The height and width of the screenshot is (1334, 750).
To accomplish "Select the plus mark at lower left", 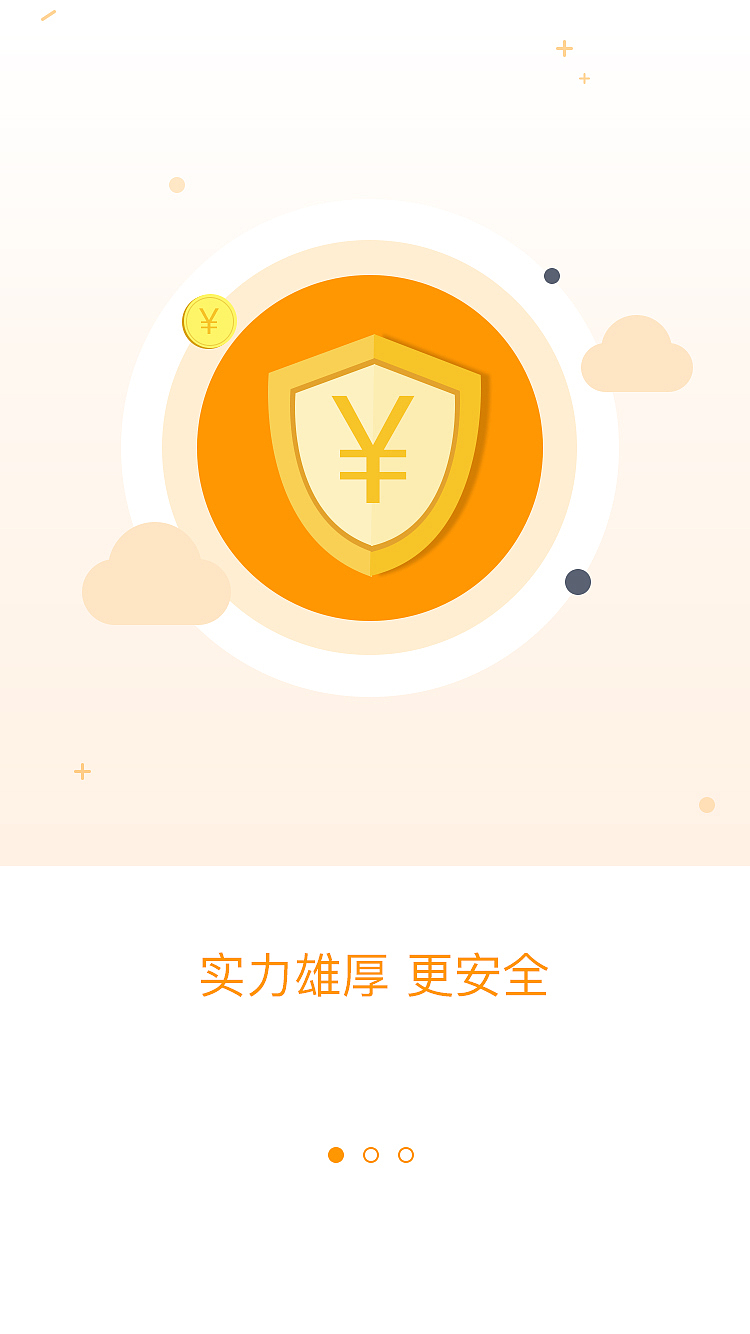I will pyautogui.click(x=82, y=771).
